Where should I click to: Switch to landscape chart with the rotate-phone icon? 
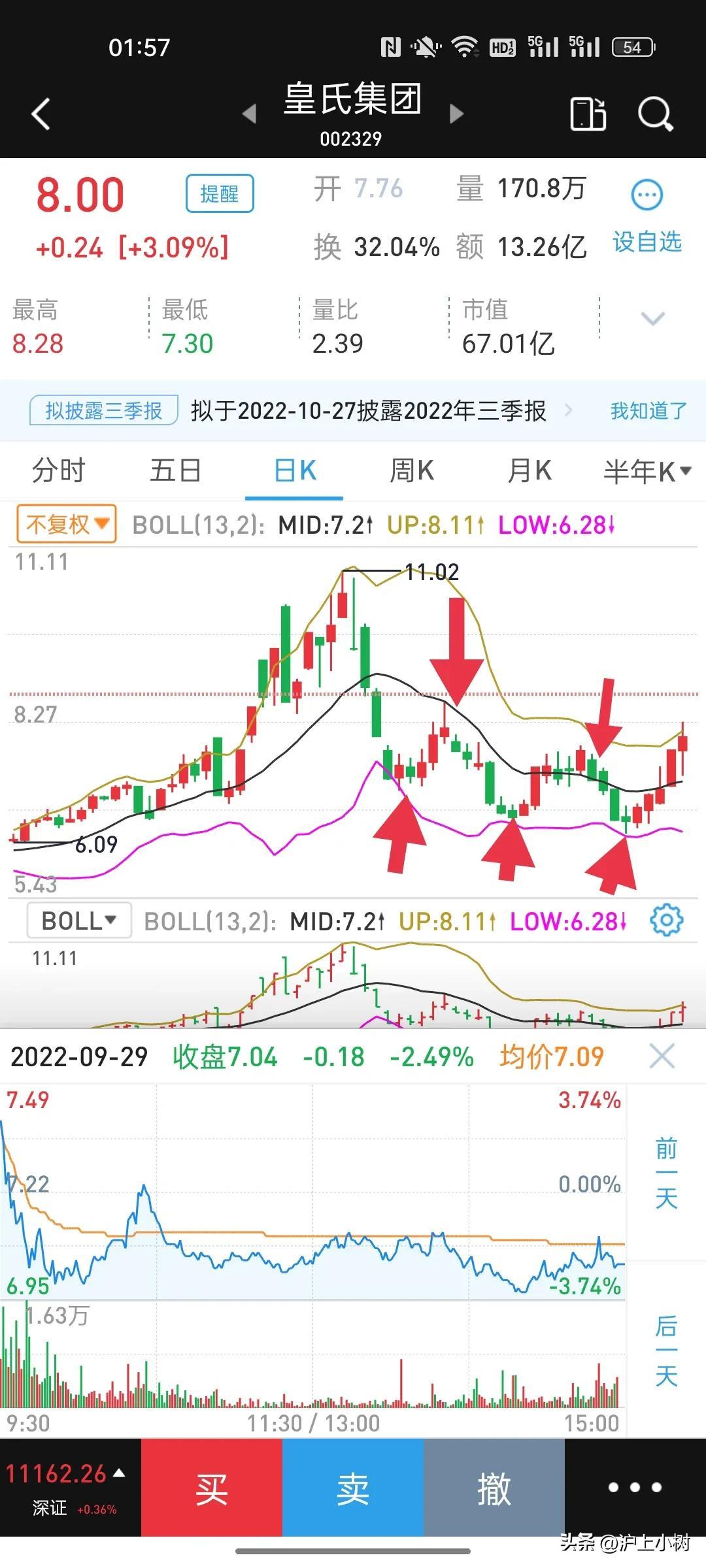pos(588,112)
